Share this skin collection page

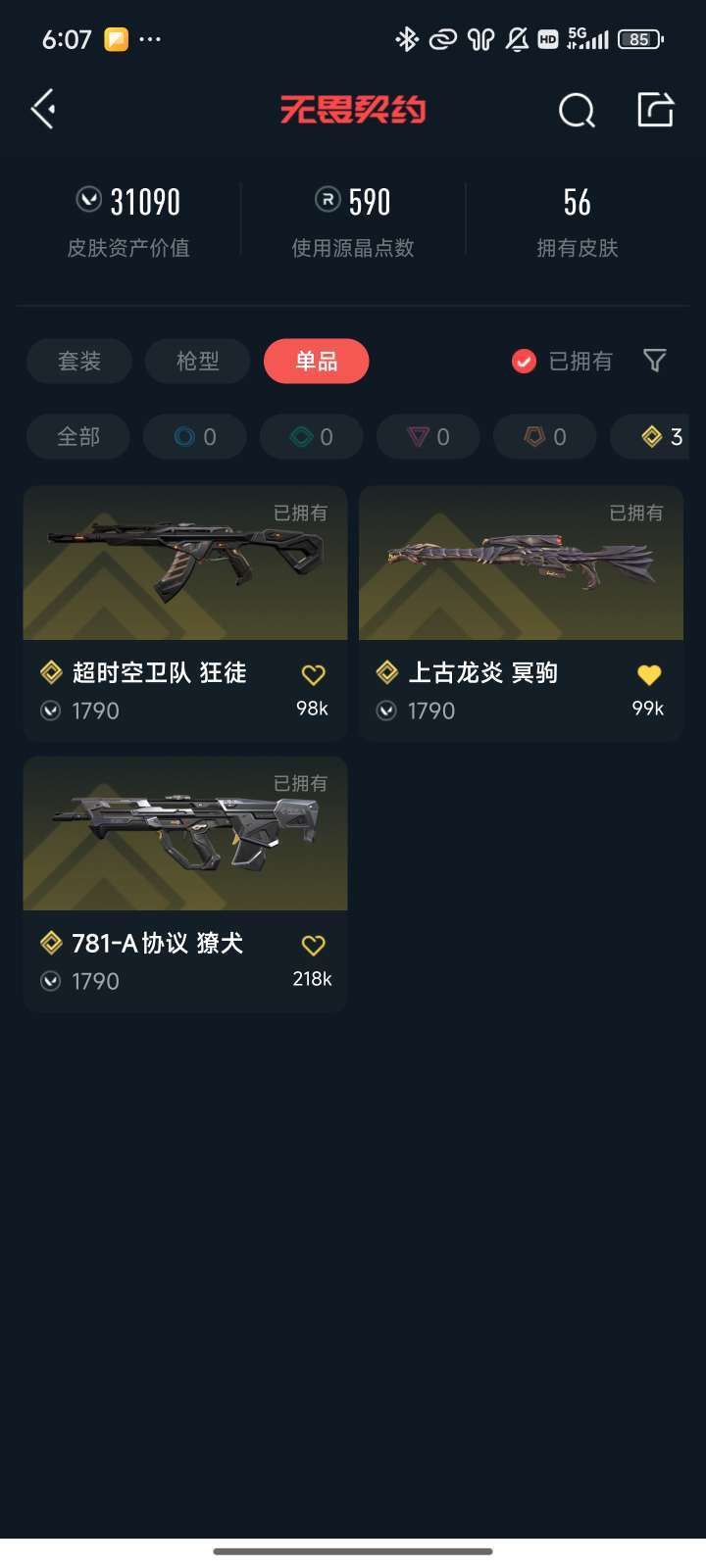655,110
